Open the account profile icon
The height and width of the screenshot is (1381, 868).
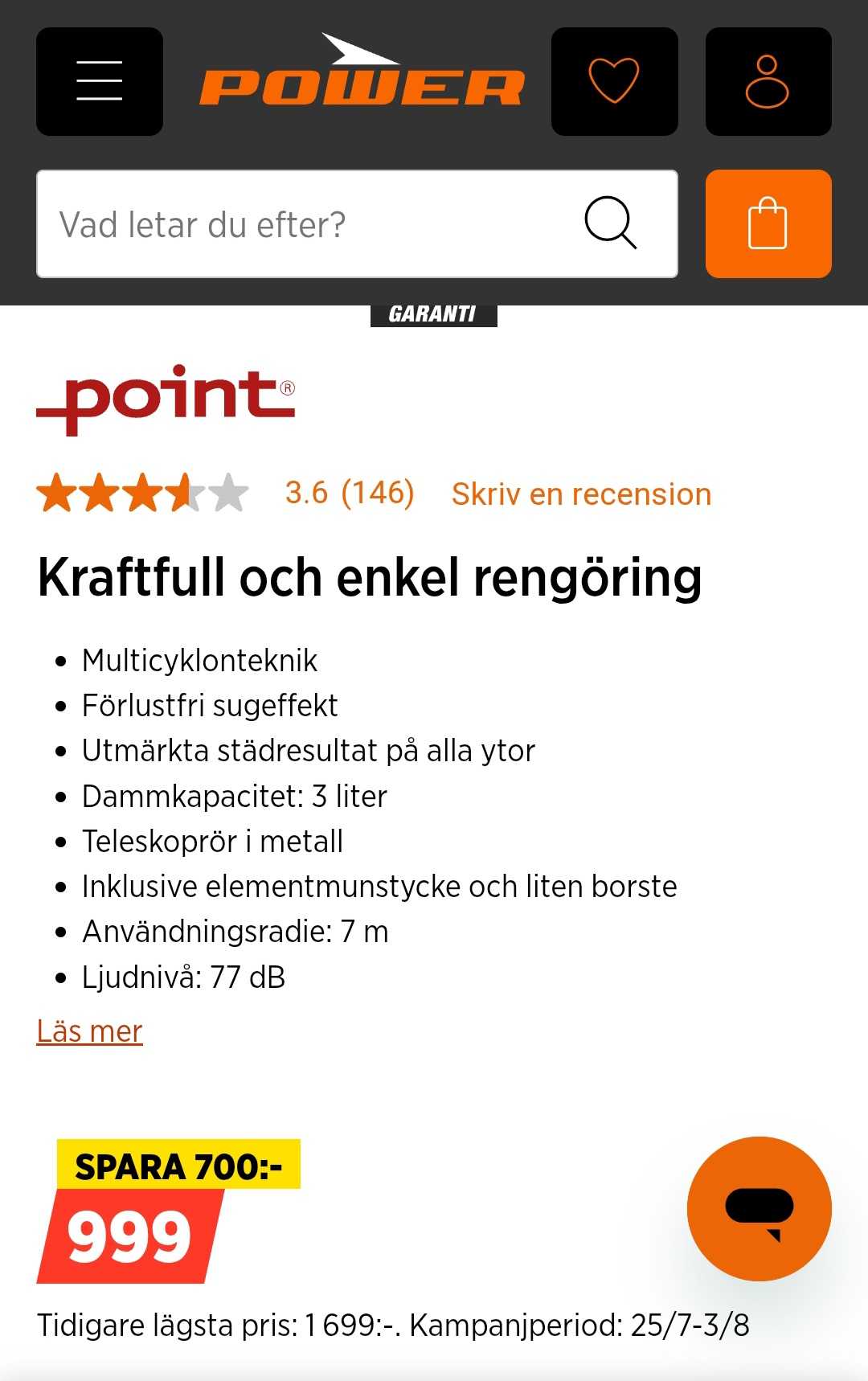point(768,80)
